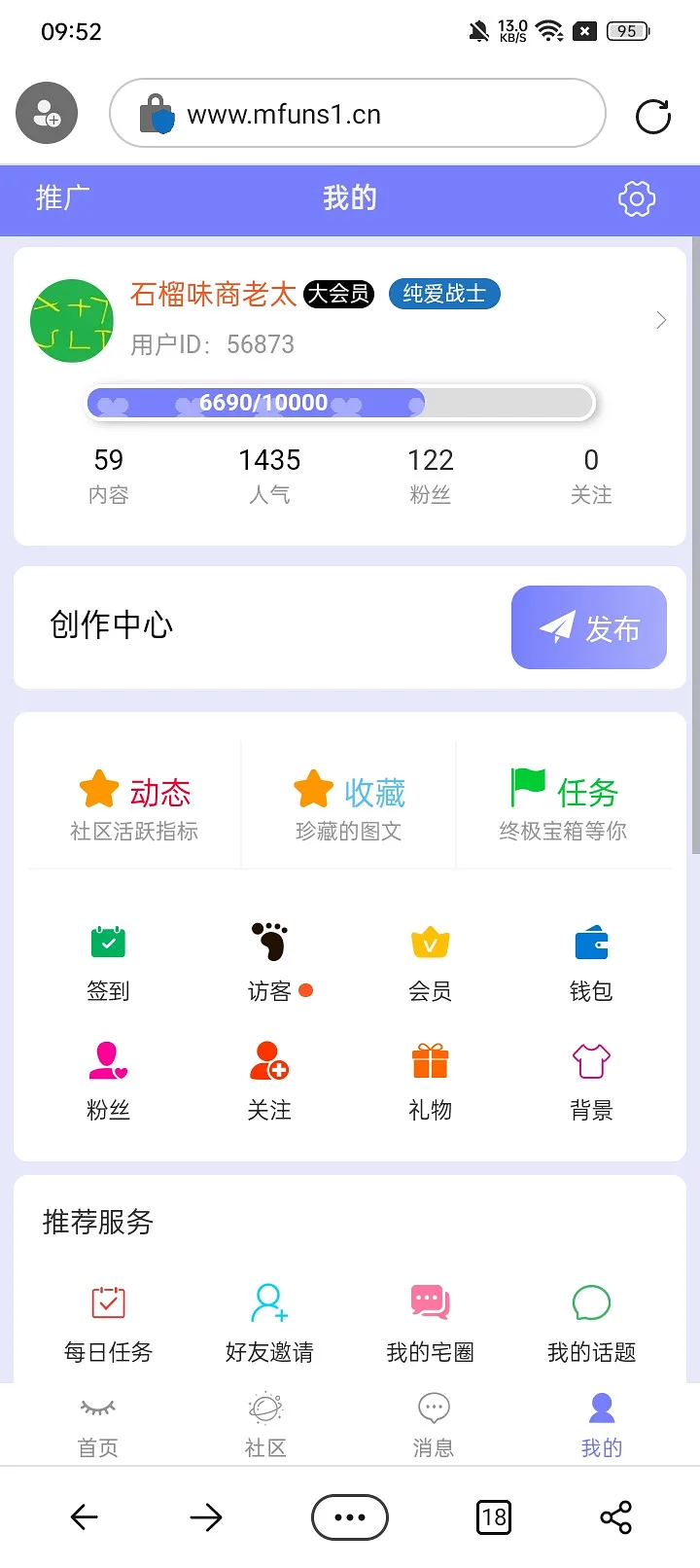The height and width of the screenshot is (1568, 700).
Task: Open the 签到 check-in icon
Action: pyautogui.click(x=107, y=958)
